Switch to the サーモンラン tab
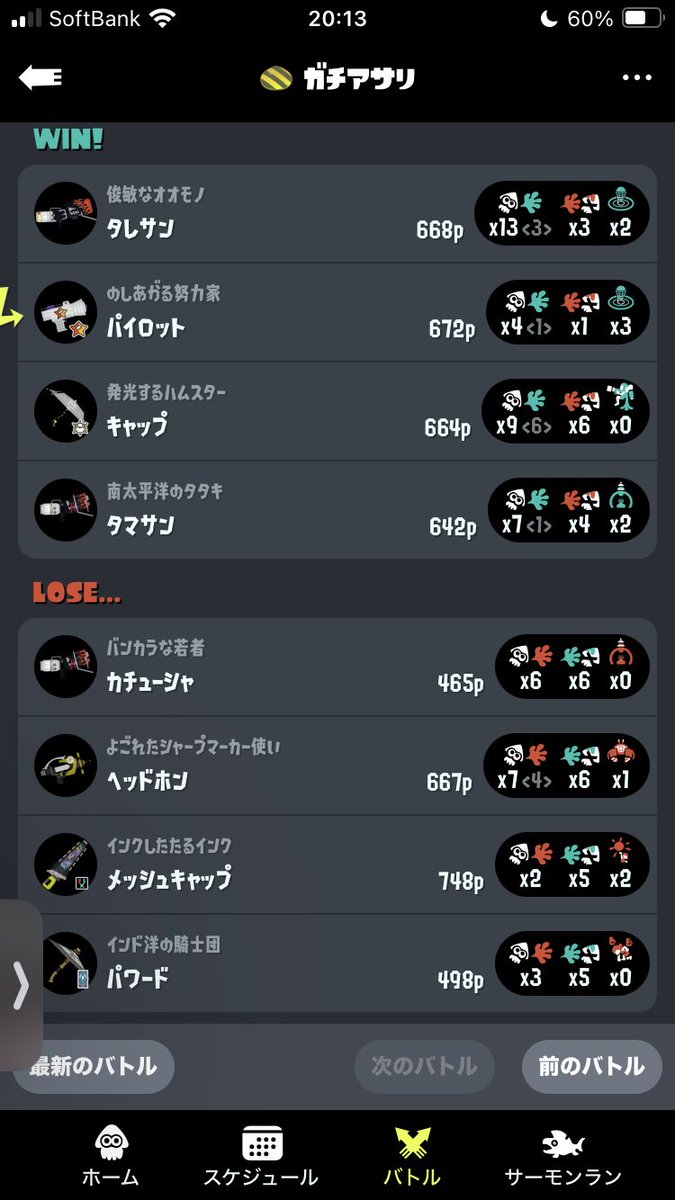Screen dimensions: 675x1200 click(563, 1155)
